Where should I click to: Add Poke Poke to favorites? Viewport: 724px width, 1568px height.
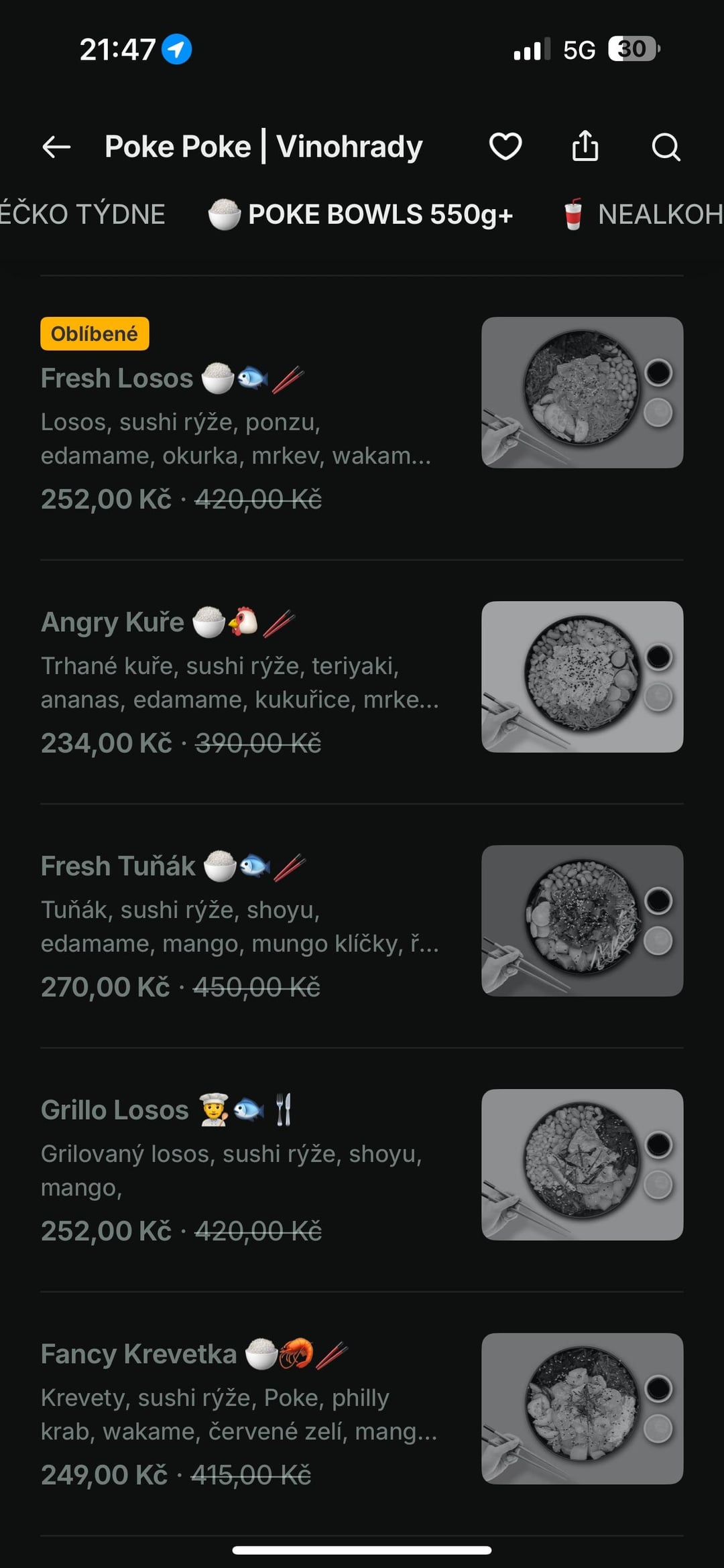(x=505, y=147)
